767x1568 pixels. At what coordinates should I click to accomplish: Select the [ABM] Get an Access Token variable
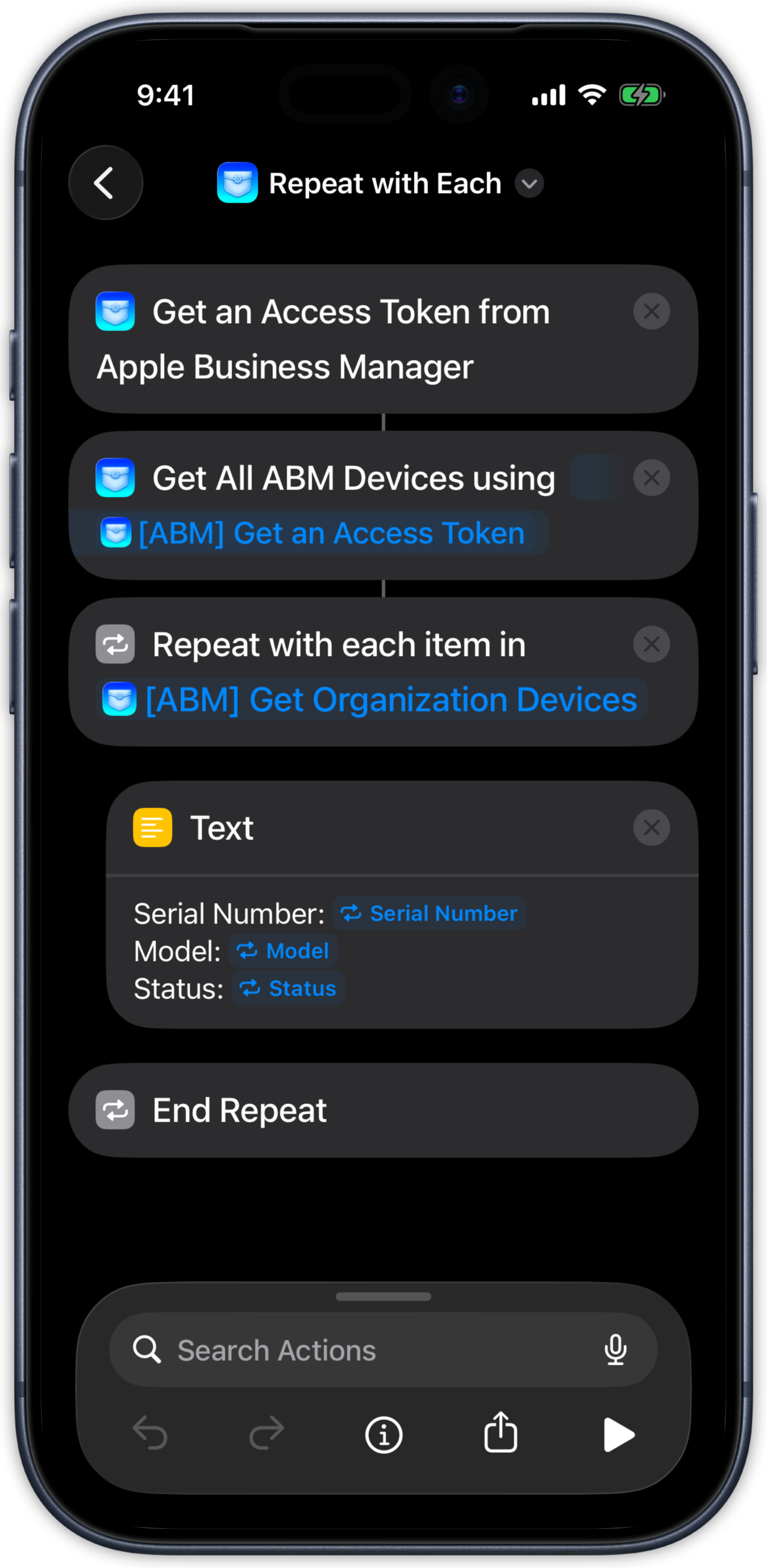[316, 533]
